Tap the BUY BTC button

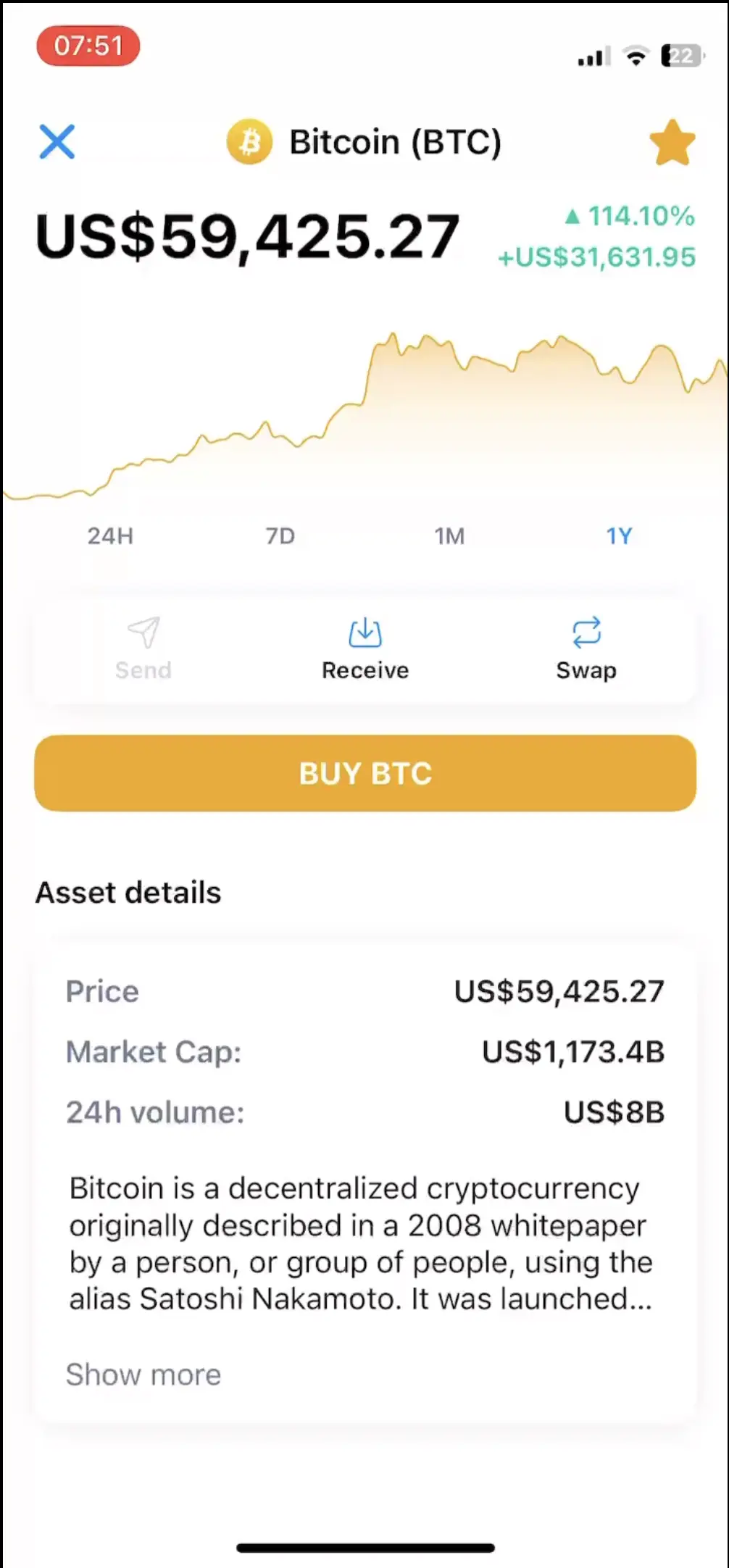(365, 773)
